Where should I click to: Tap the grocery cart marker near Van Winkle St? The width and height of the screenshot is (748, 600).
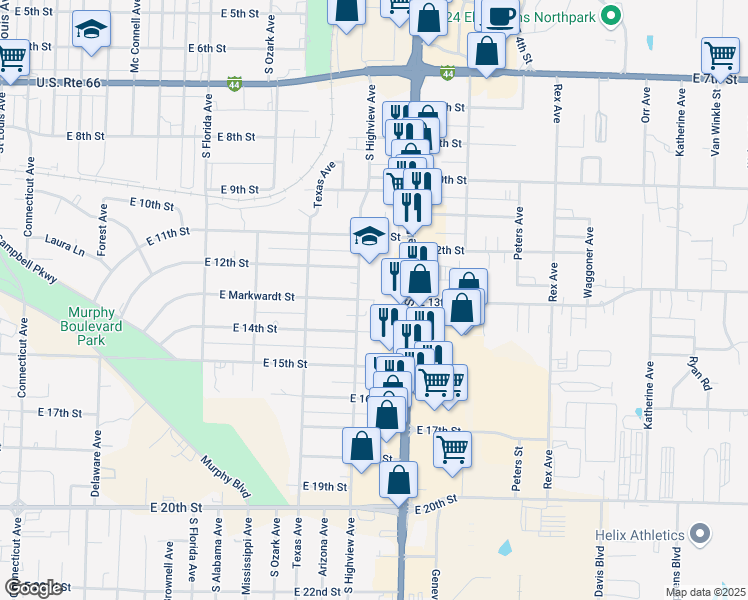pos(720,59)
